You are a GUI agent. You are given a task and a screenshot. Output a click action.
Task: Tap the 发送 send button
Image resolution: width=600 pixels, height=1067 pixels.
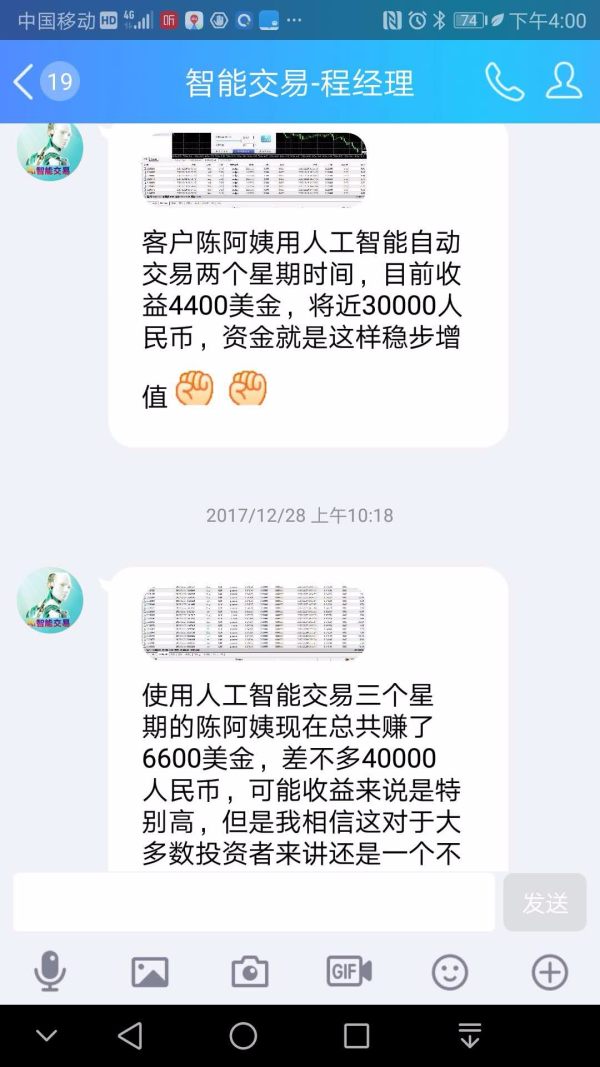tap(545, 902)
